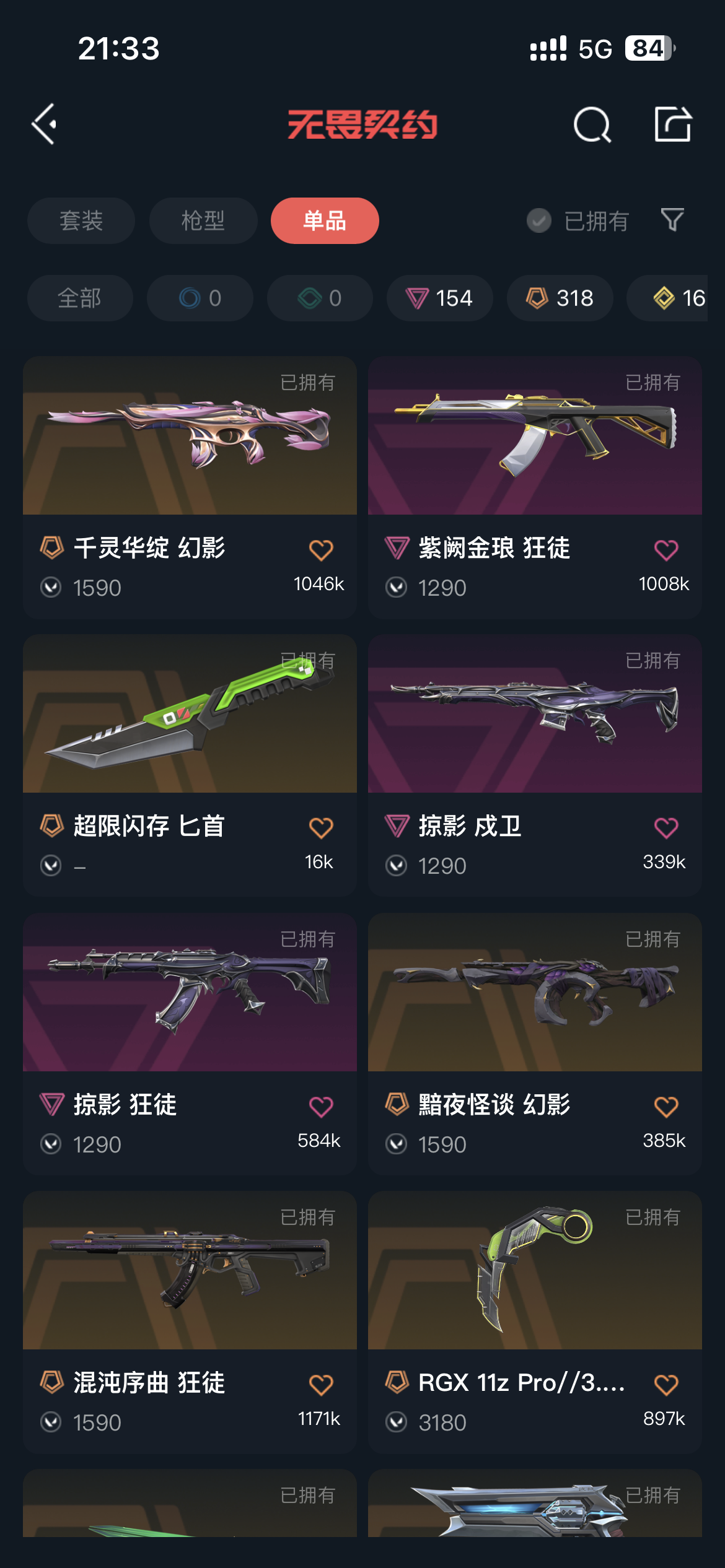Like the 千灵华绽 幻影 skin

click(x=321, y=550)
